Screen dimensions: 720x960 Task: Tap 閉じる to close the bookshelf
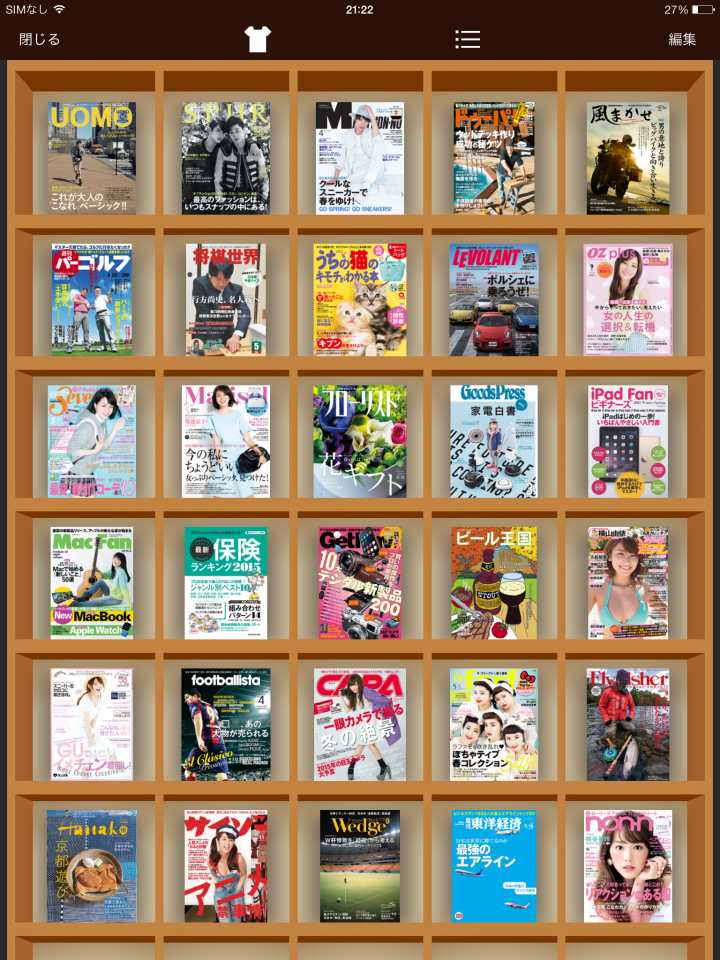40,39
